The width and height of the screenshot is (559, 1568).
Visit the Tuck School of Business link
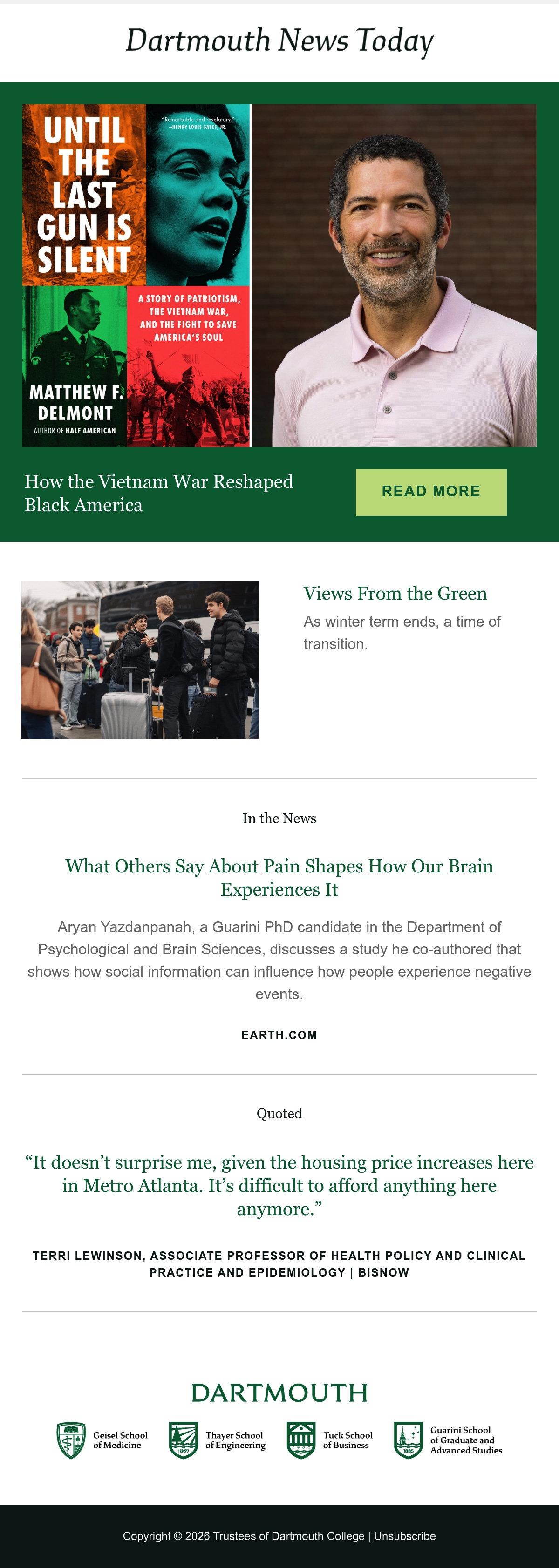click(x=330, y=1440)
